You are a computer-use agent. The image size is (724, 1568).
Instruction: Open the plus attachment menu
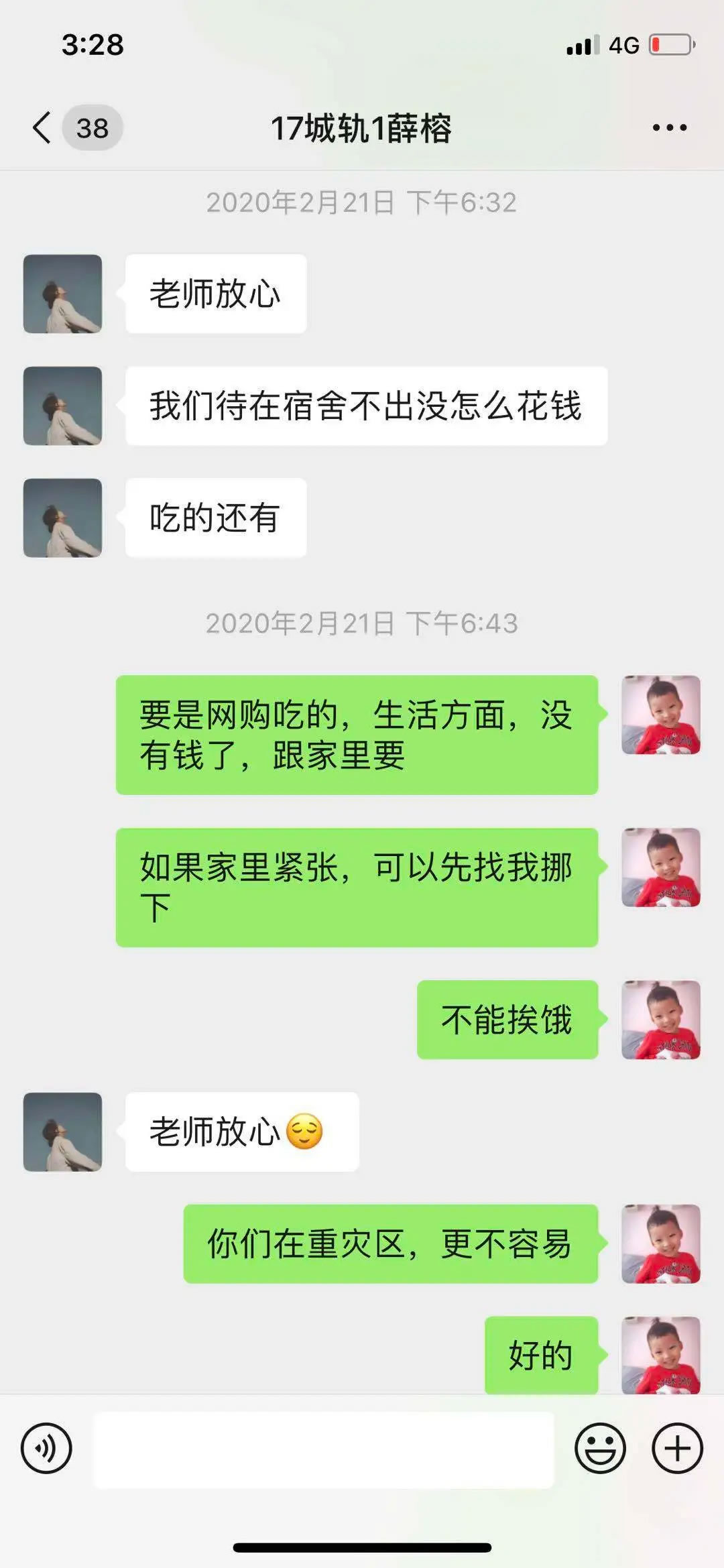pos(677,1448)
